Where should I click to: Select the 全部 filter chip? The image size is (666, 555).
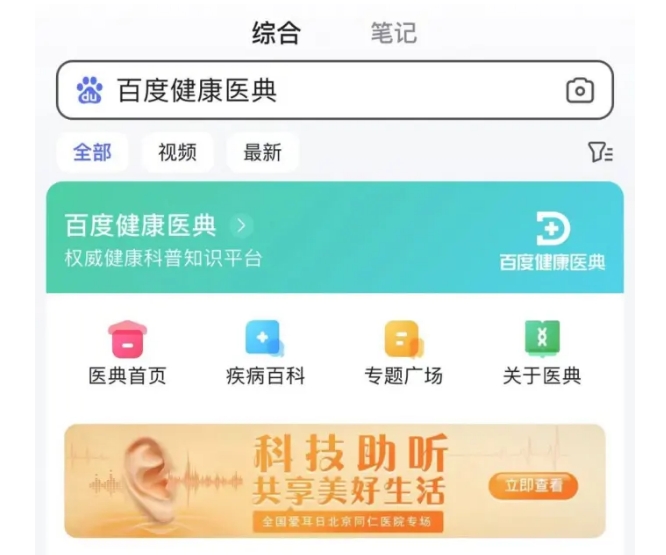click(92, 152)
